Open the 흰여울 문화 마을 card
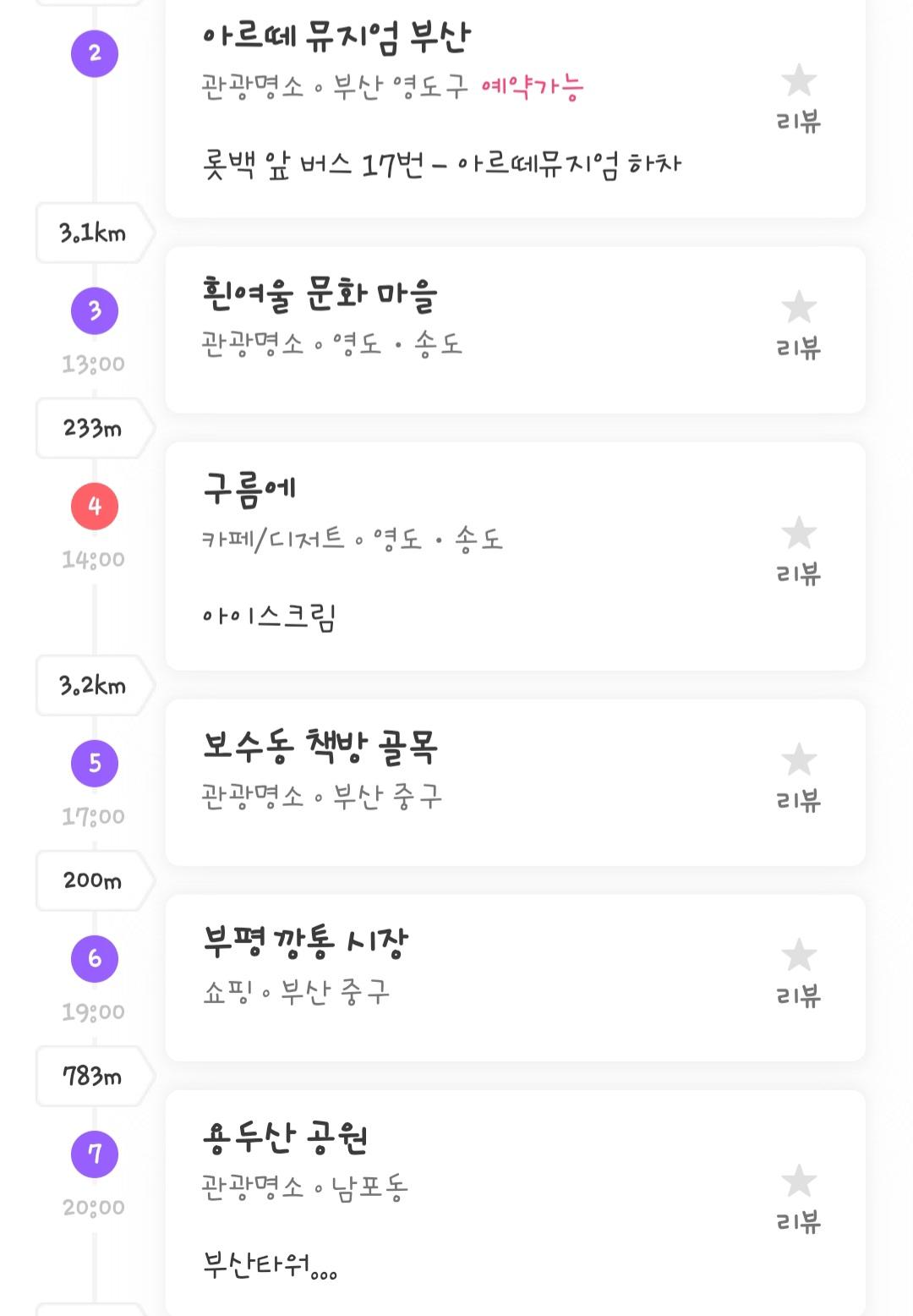The width and height of the screenshot is (913, 1316). click(x=473, y=330)
